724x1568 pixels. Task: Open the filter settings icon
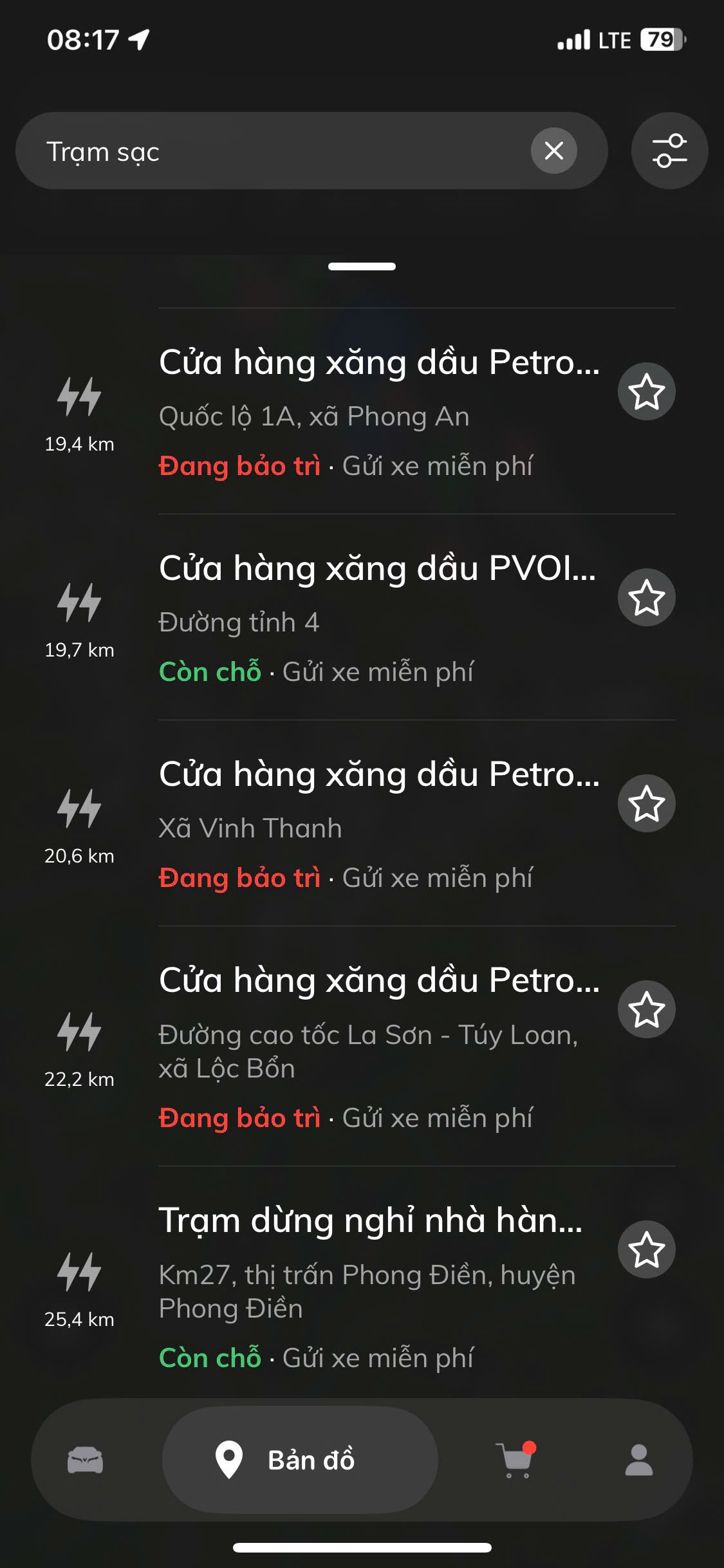[x=669, y=151]
